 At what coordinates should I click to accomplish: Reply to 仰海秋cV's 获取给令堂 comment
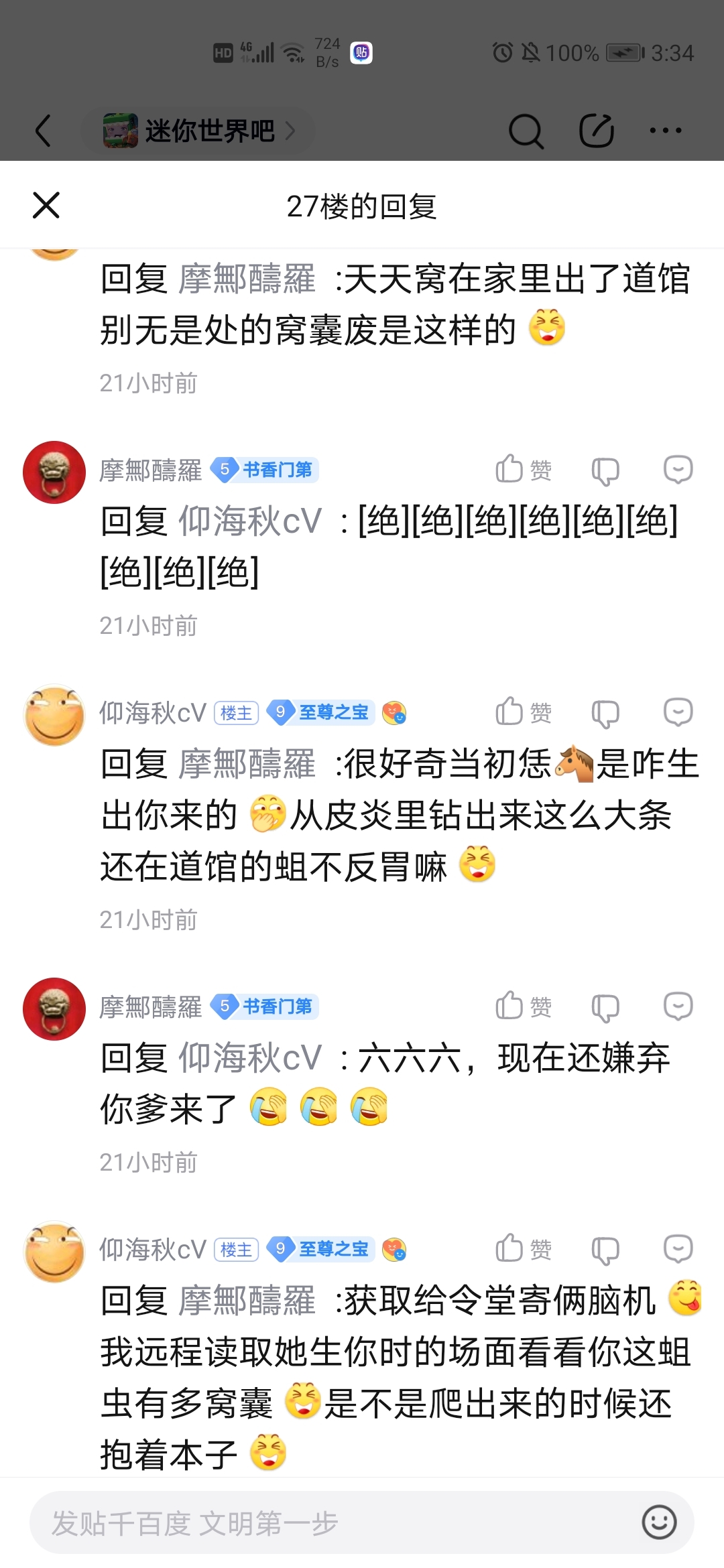[678, 1249]
